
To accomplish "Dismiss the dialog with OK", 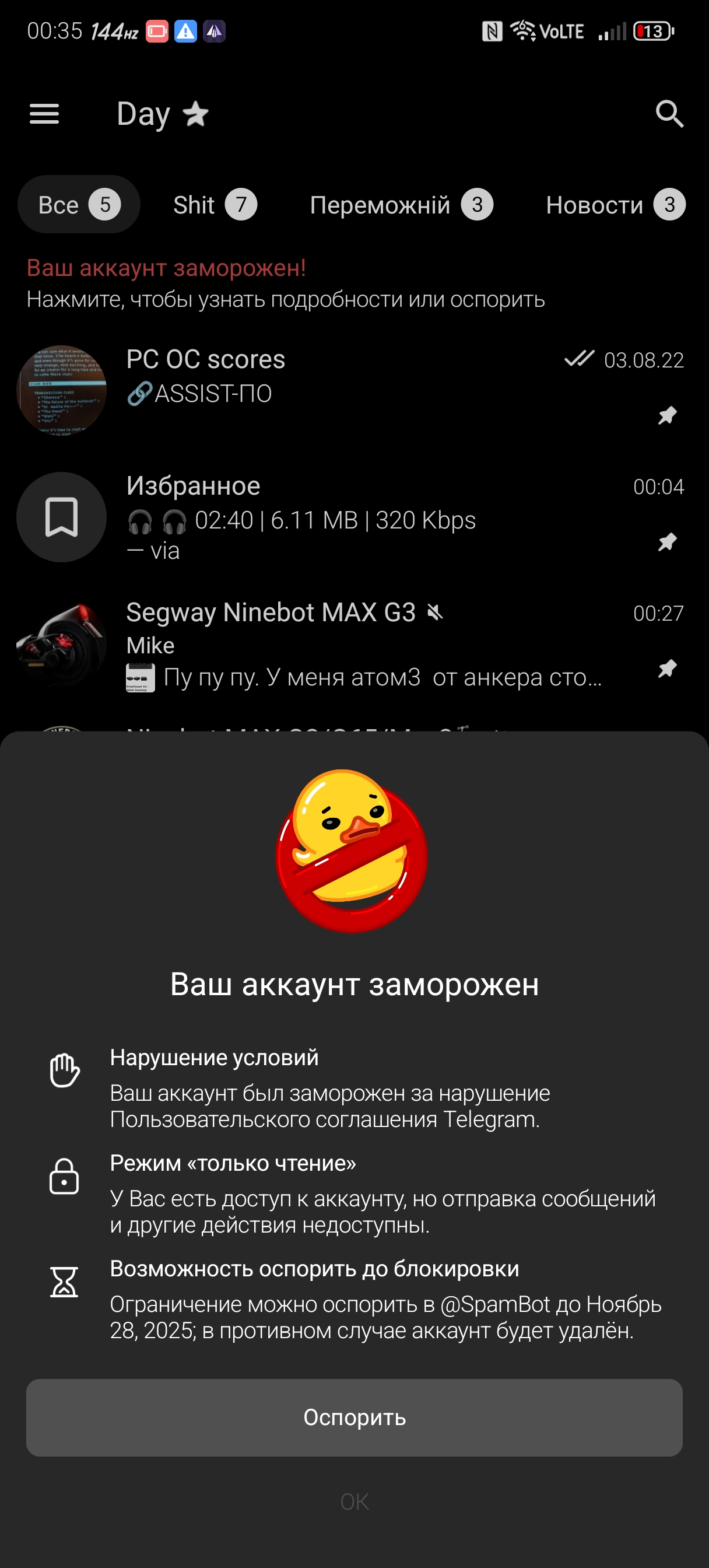I will pos(354,1501).
